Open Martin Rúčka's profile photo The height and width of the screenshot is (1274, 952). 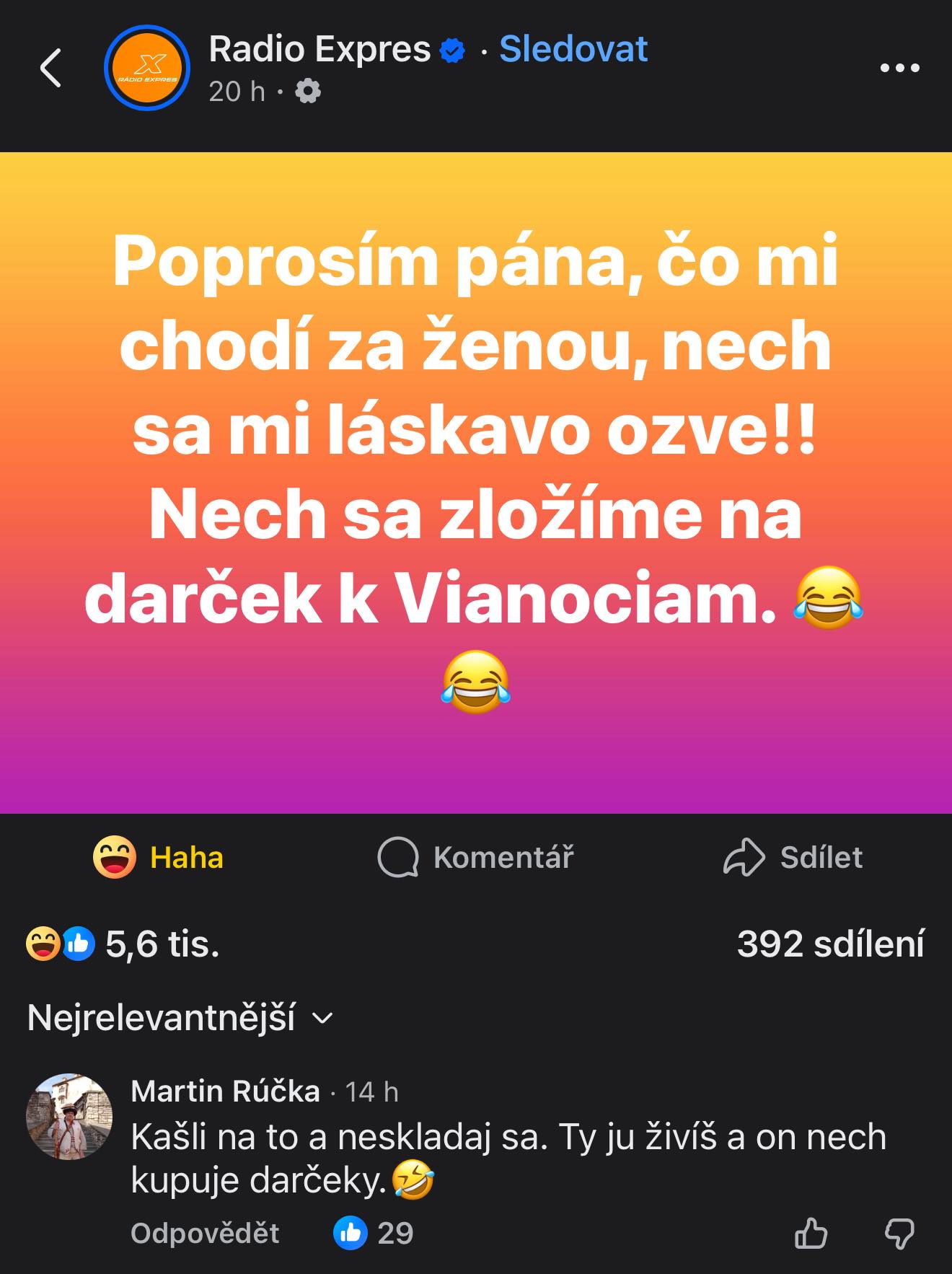69,1116
